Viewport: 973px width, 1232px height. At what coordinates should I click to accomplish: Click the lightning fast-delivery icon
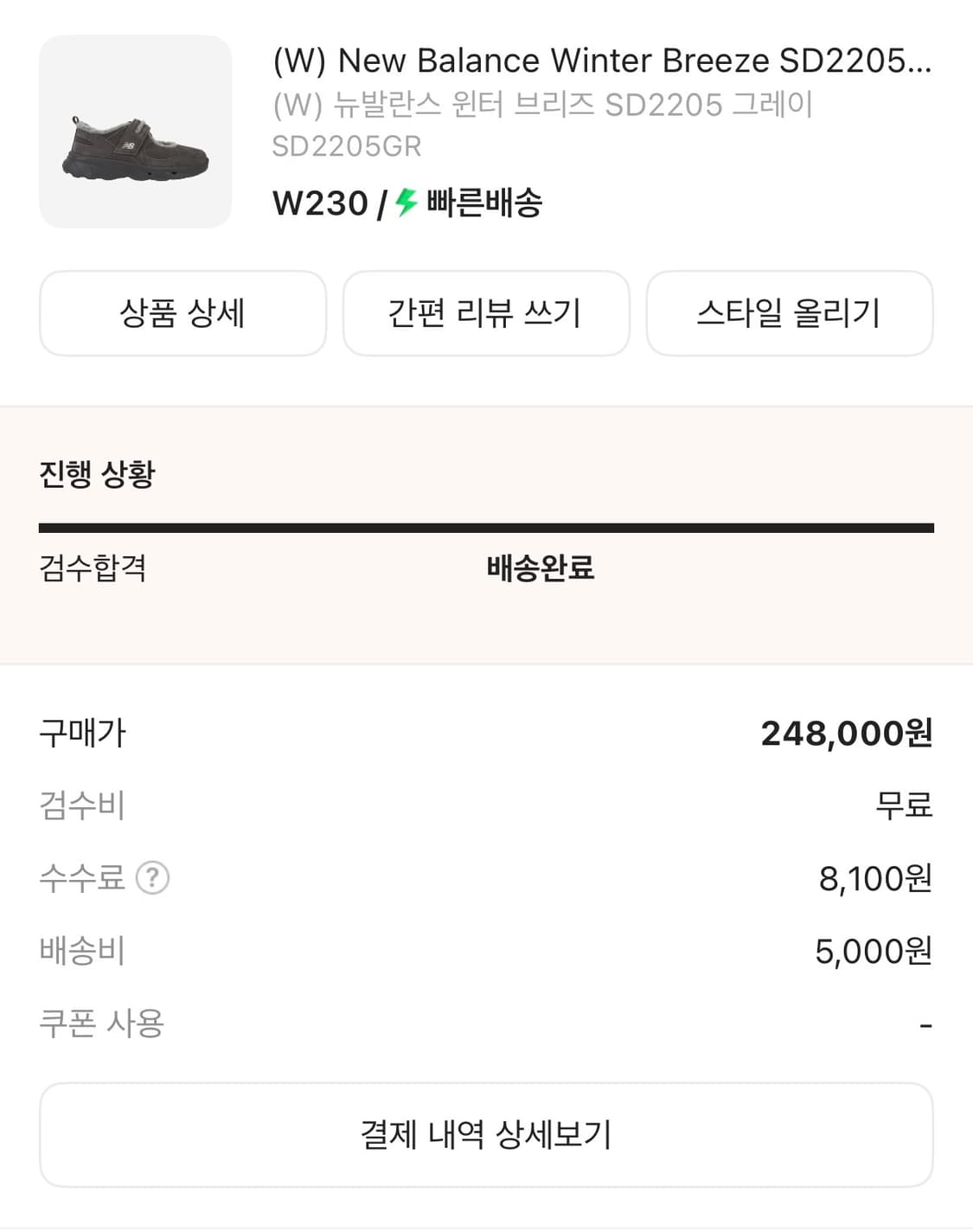coord(403,202)
